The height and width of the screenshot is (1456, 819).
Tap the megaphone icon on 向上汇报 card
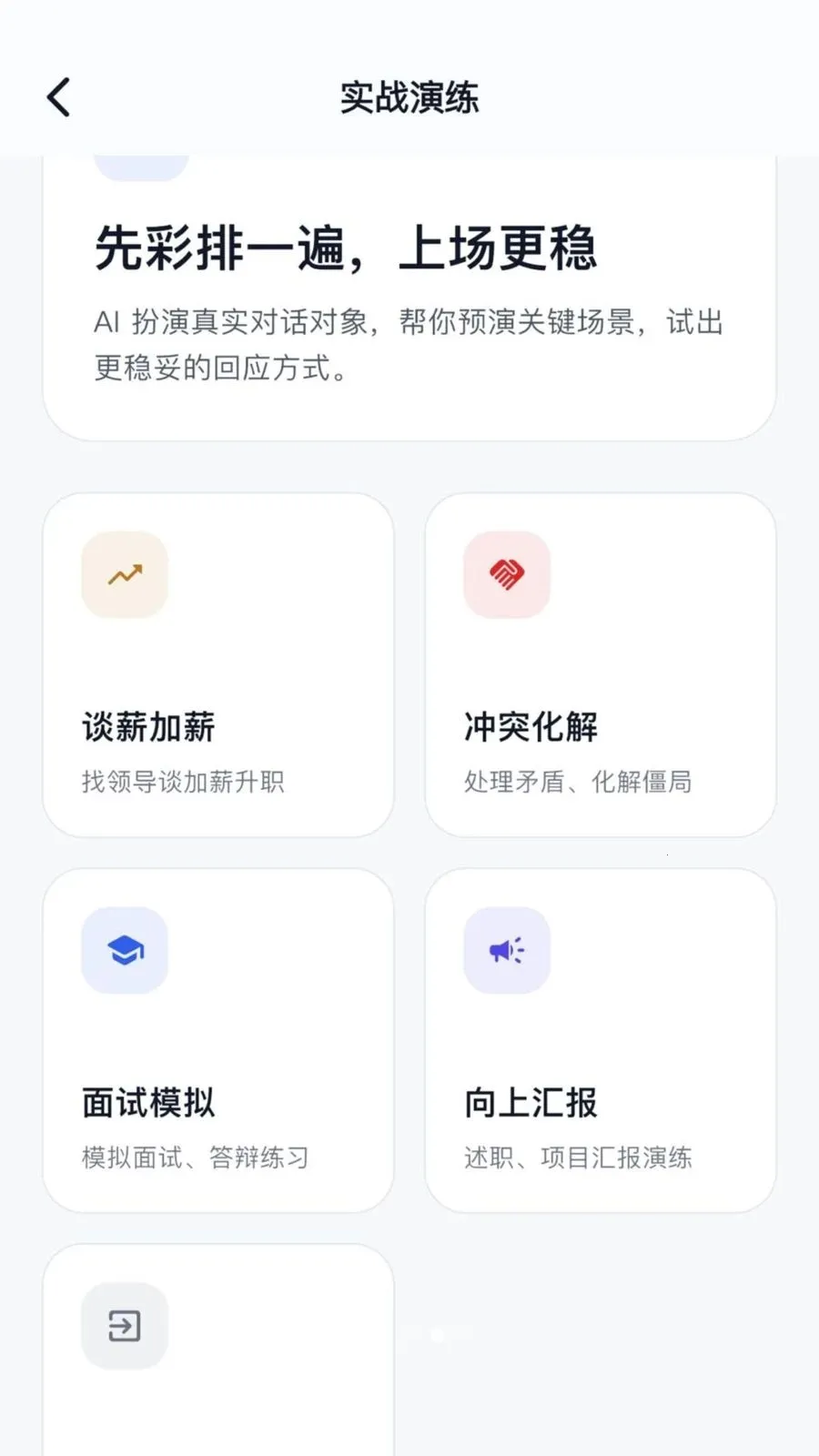point(507,951)
